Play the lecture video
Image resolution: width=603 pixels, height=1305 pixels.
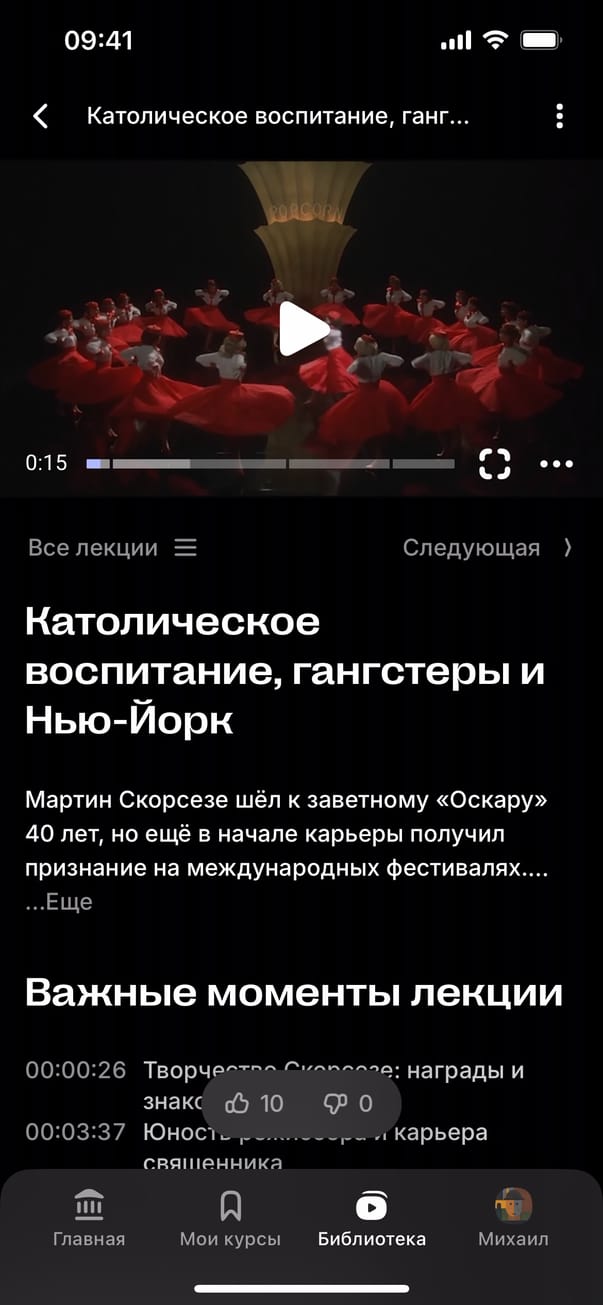tap(302, 328)
